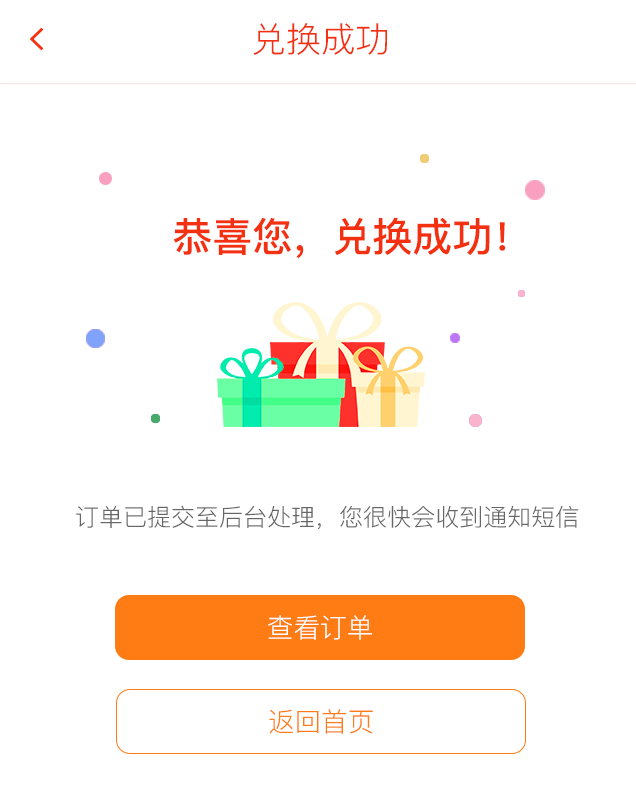636x807 pixels.
Task: Return to home via 返回首页
Action: (320, 721)
